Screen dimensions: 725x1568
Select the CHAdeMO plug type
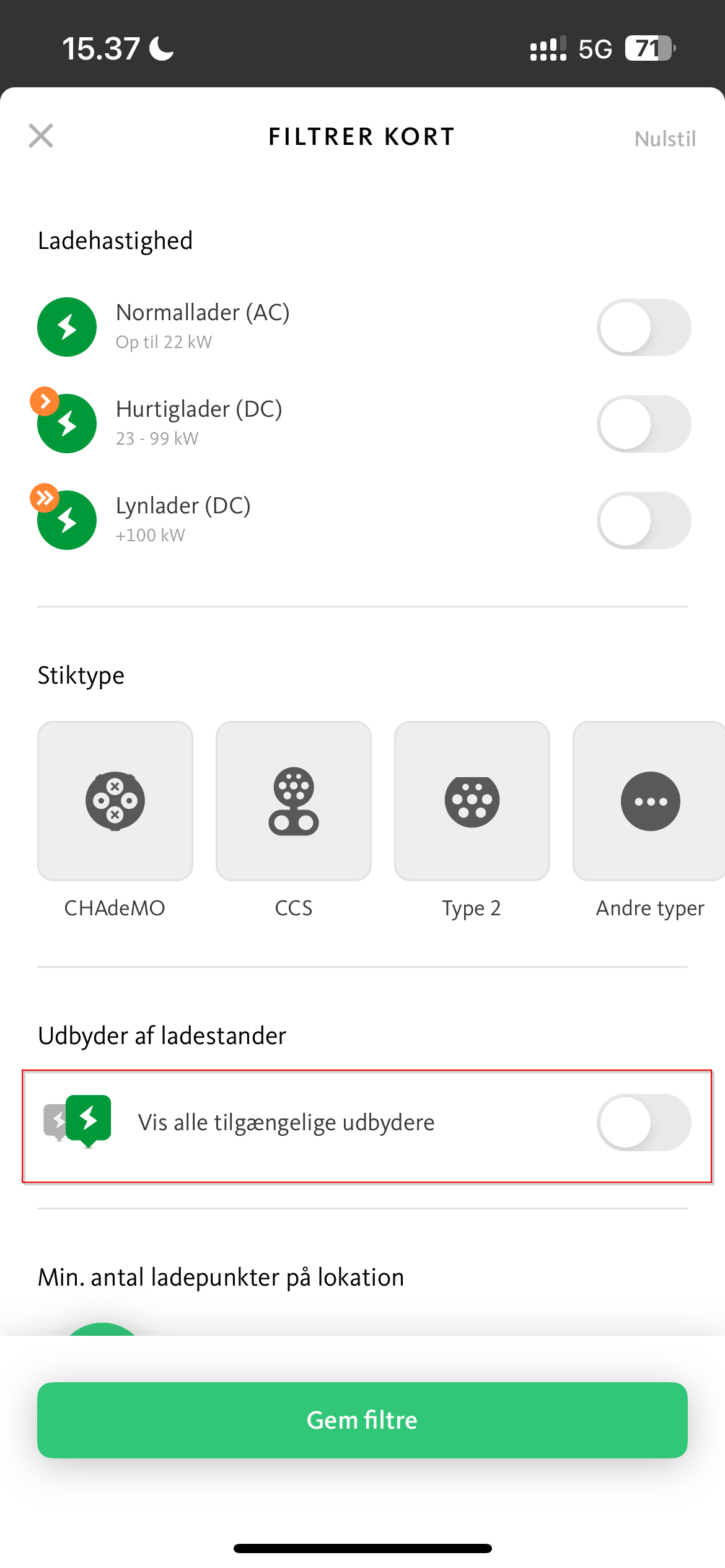pos(115,801)
